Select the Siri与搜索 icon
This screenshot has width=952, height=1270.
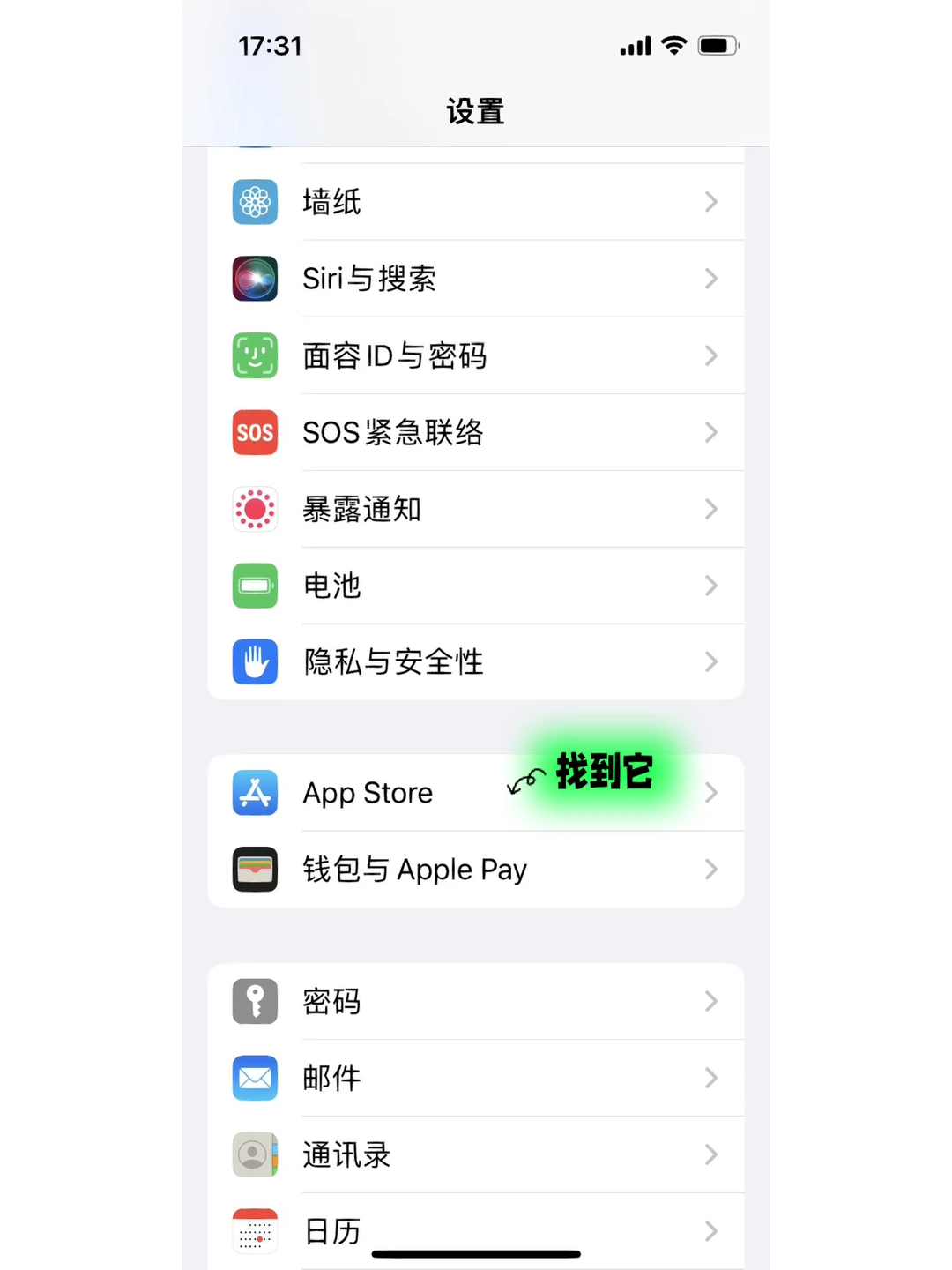pos(255,279)
